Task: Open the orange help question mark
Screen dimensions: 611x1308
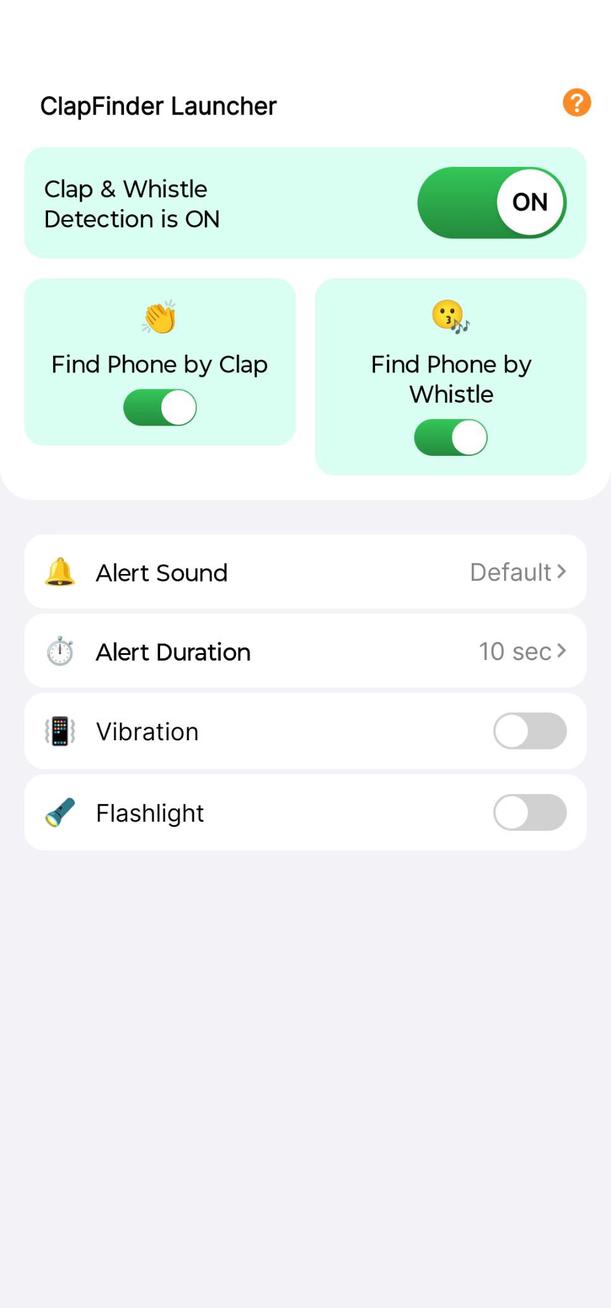Action: pyautogui.click(x=576, y=103)
